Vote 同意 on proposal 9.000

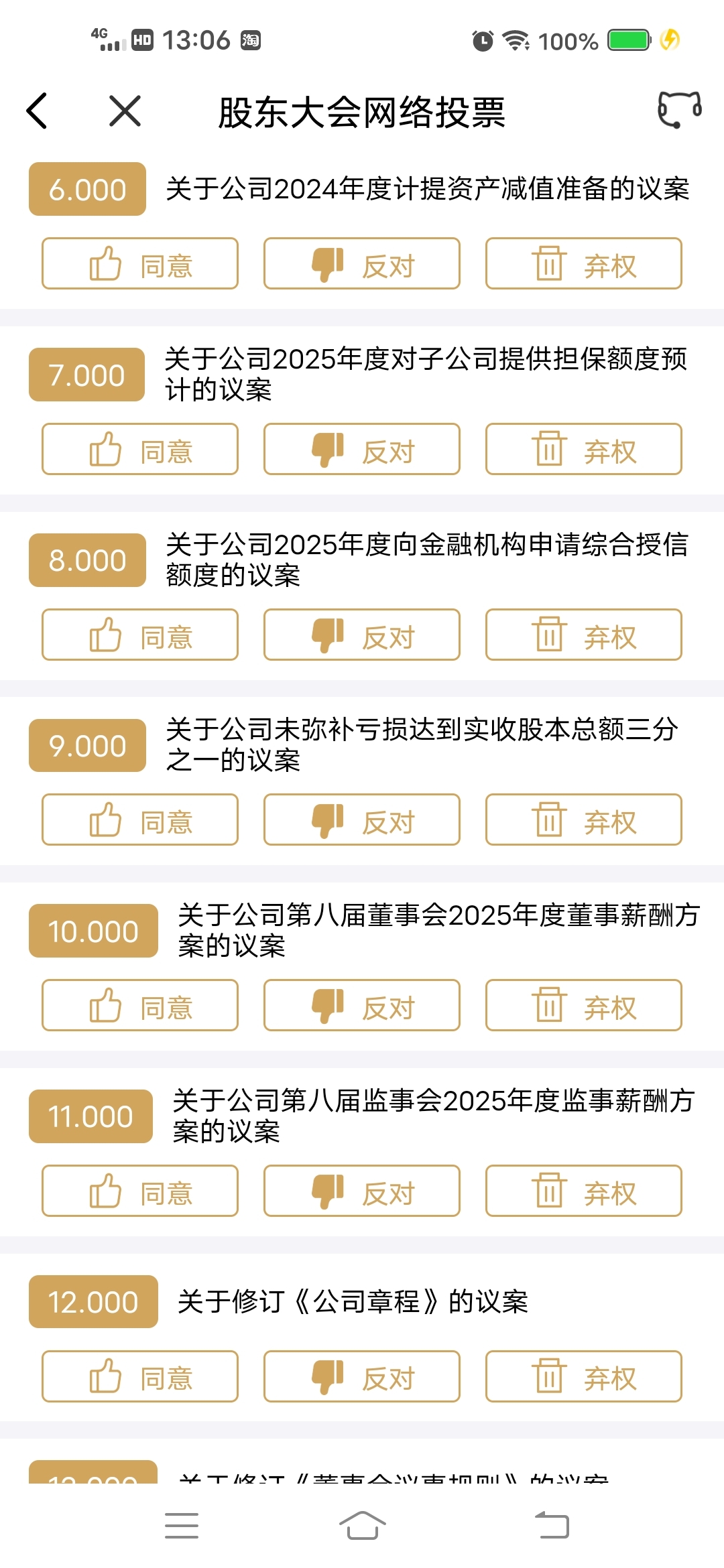[140, 820]
